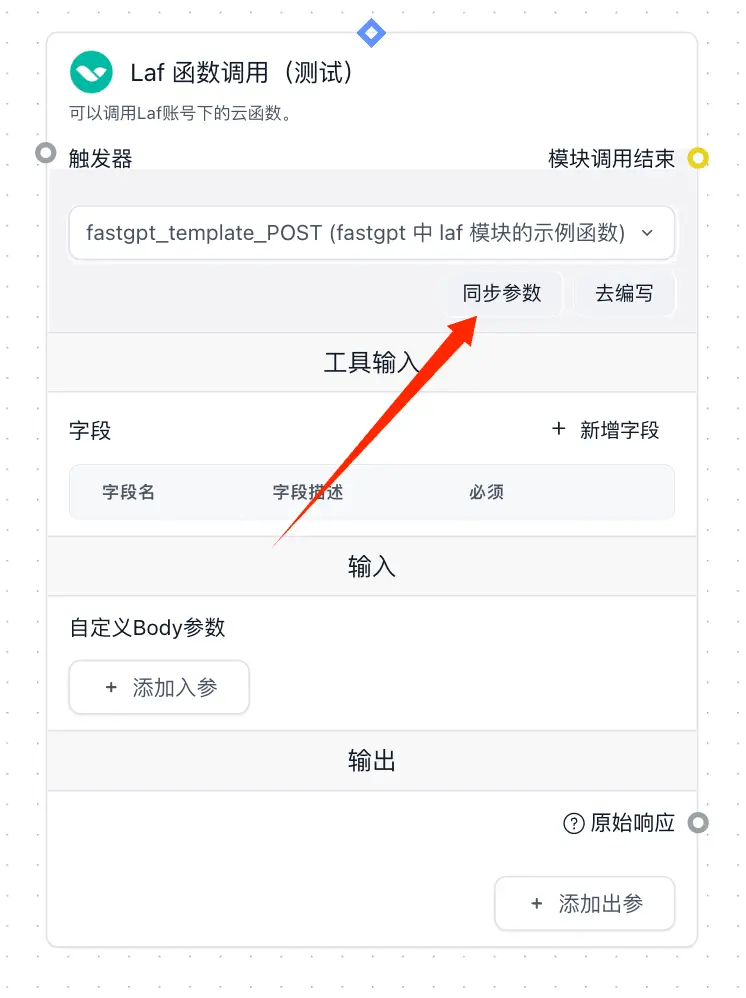This screenshot has height=998, width=746.
Task: Tap the blue diamond handle above the node
Action: (371, 32)
